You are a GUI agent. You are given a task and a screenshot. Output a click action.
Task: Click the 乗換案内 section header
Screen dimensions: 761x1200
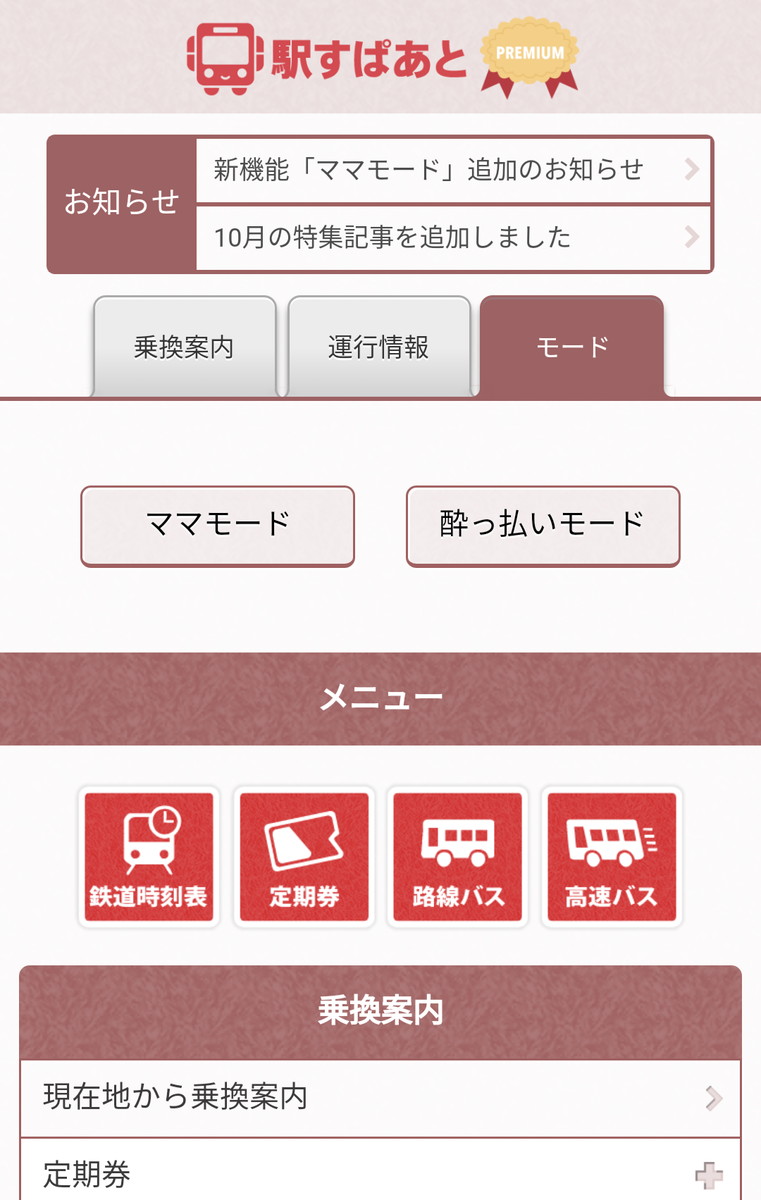tap(380, 1011)
